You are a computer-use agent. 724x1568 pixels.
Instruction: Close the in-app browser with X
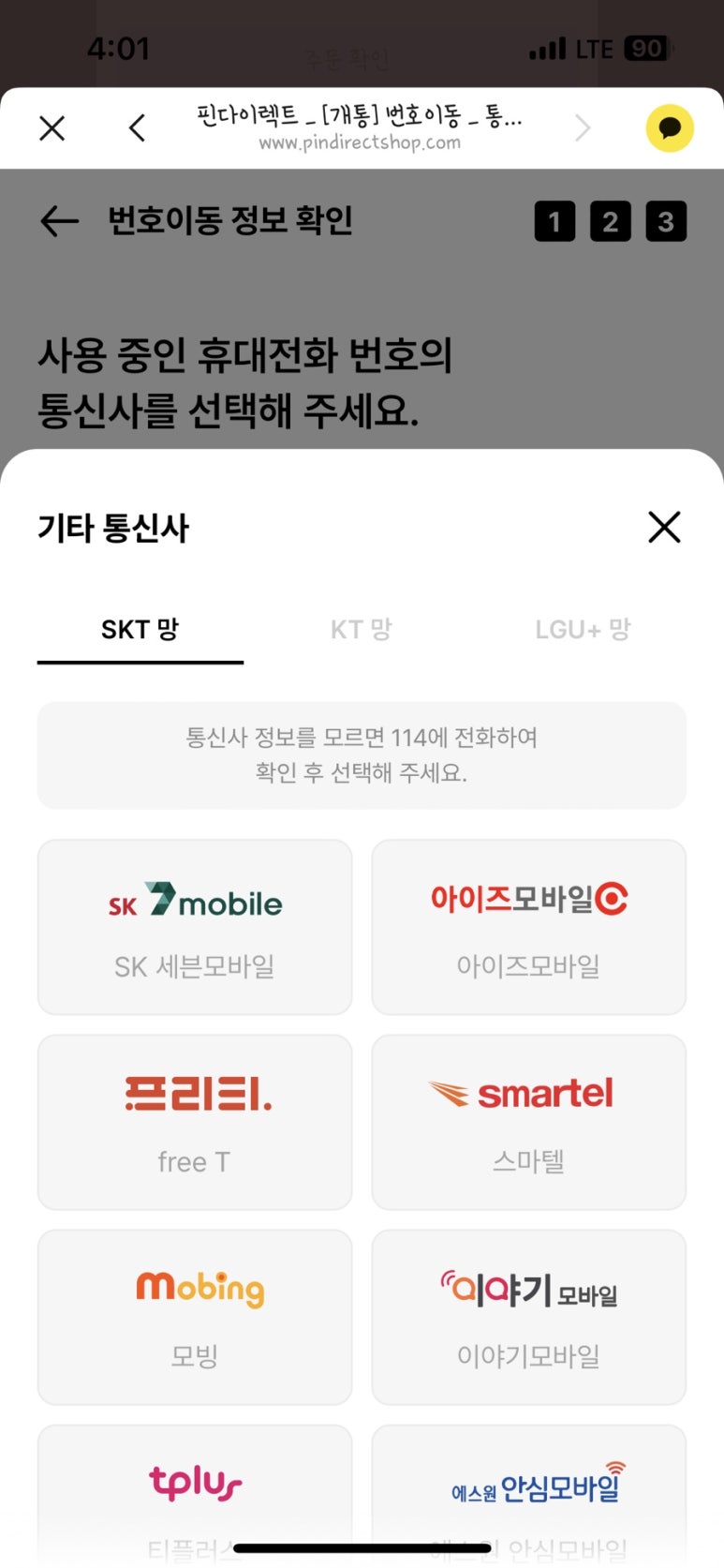pos(52,127)
